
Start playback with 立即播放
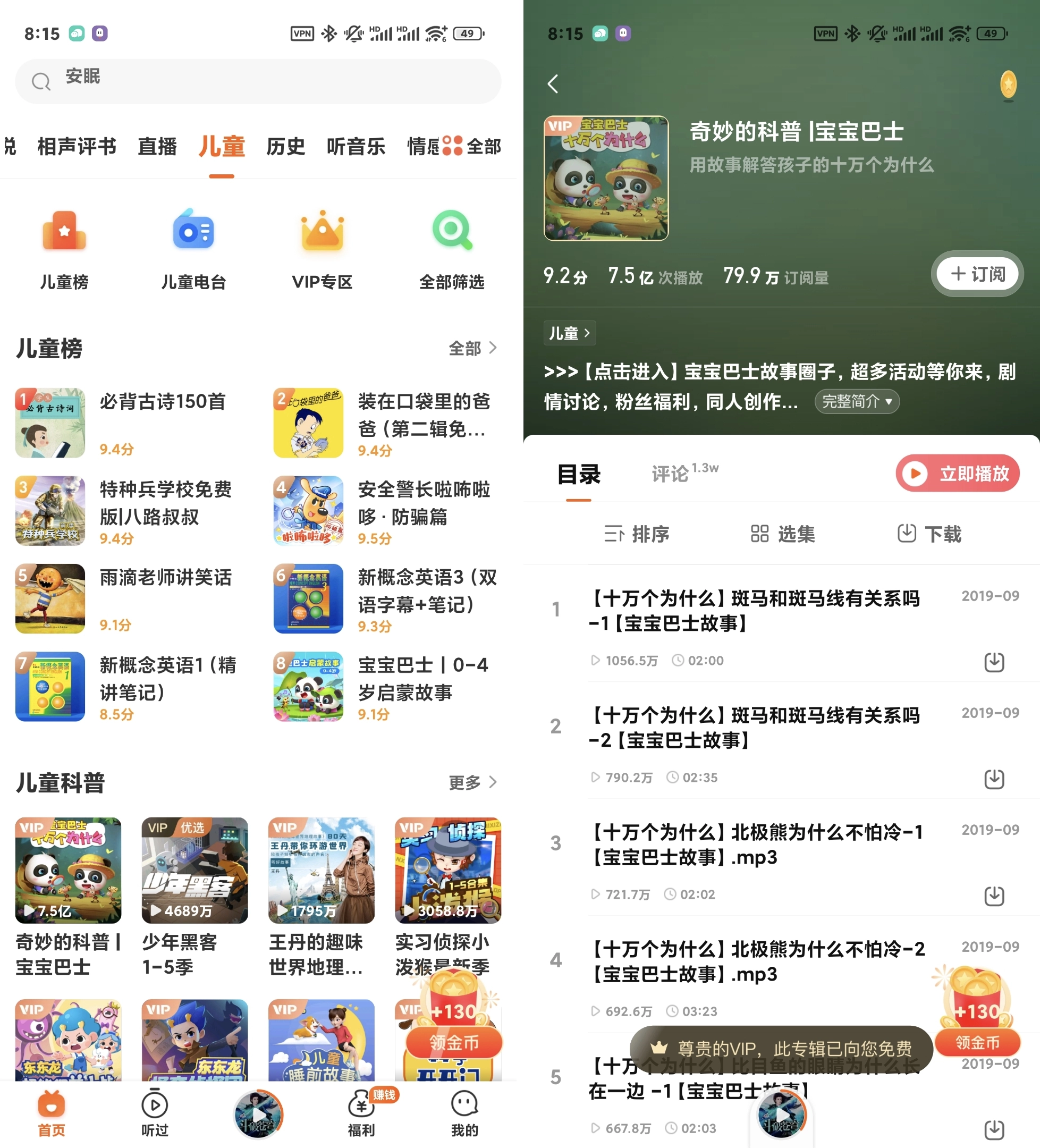[x=958, y=474]
